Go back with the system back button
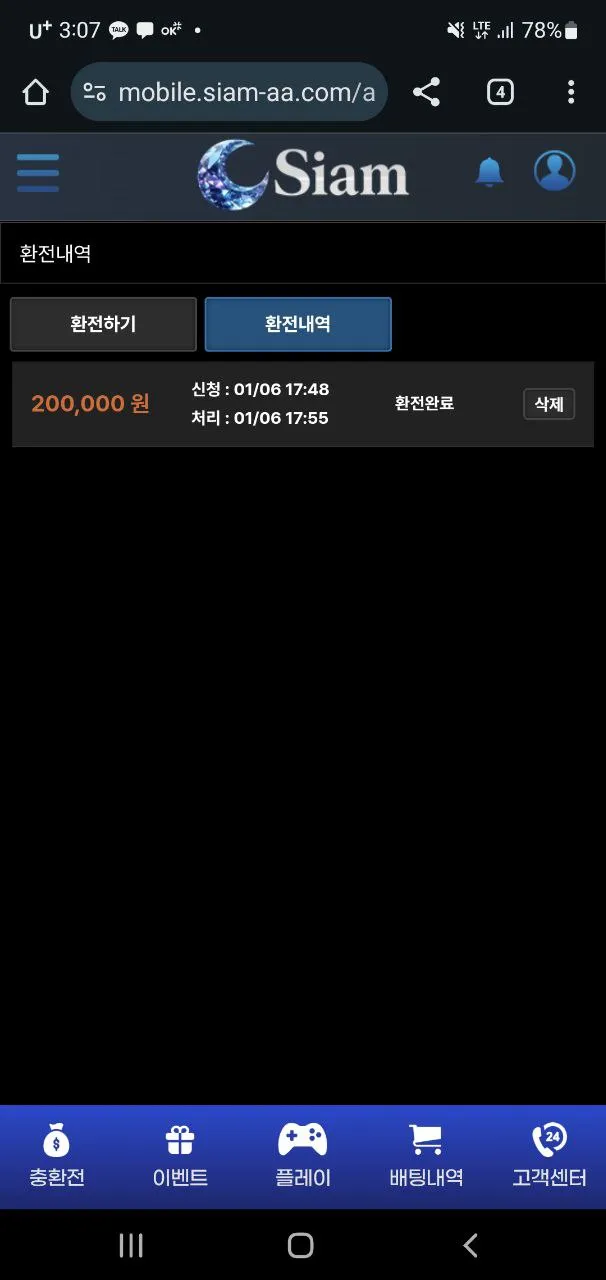 point(470,1245)
